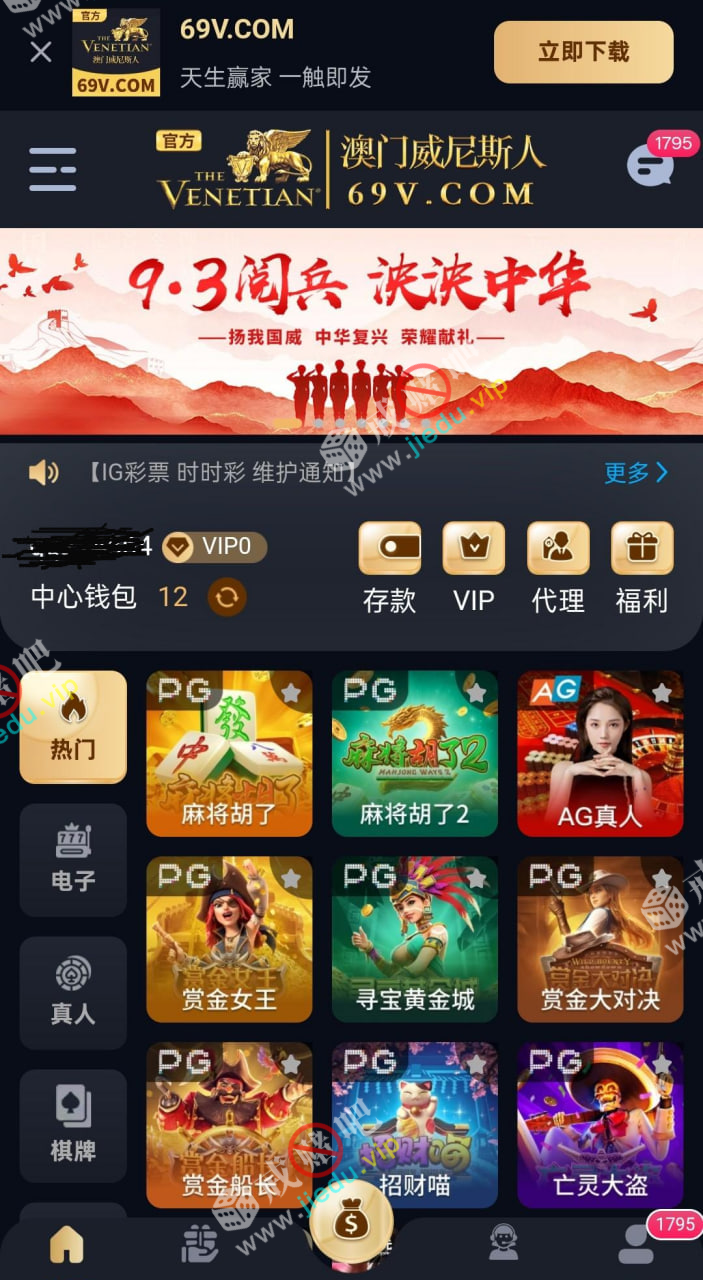Image resolution: width=703 pixels, height=1280 pixels.
Task: Open the customer service tab
Action: coord(503,1243)
